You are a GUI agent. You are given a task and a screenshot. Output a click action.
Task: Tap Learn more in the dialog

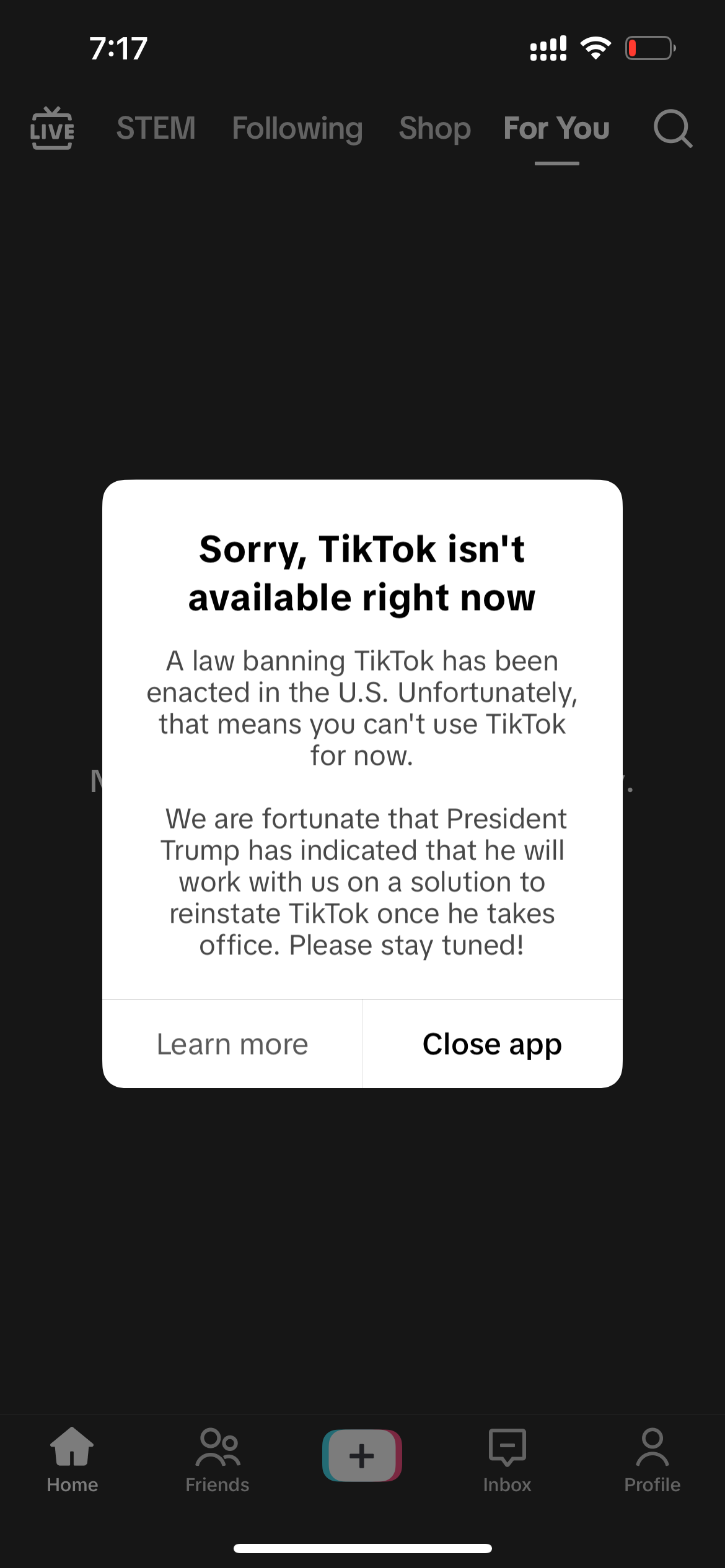pos(232,1044)
